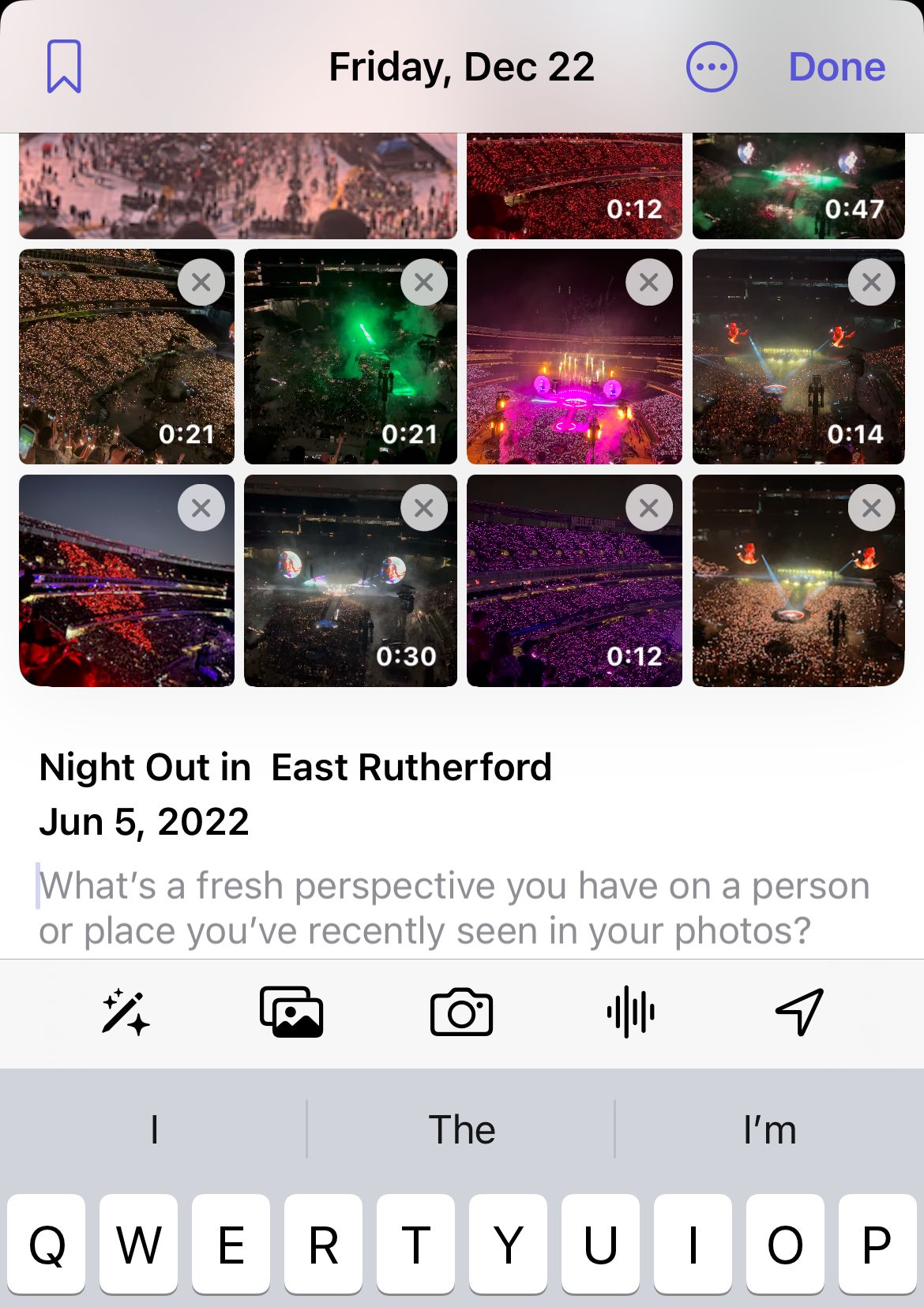The width and height of the screenshot is (924, 1307).
Task: Open journaling suggestions with magic wand
Action: click(x=125, y=1012)
